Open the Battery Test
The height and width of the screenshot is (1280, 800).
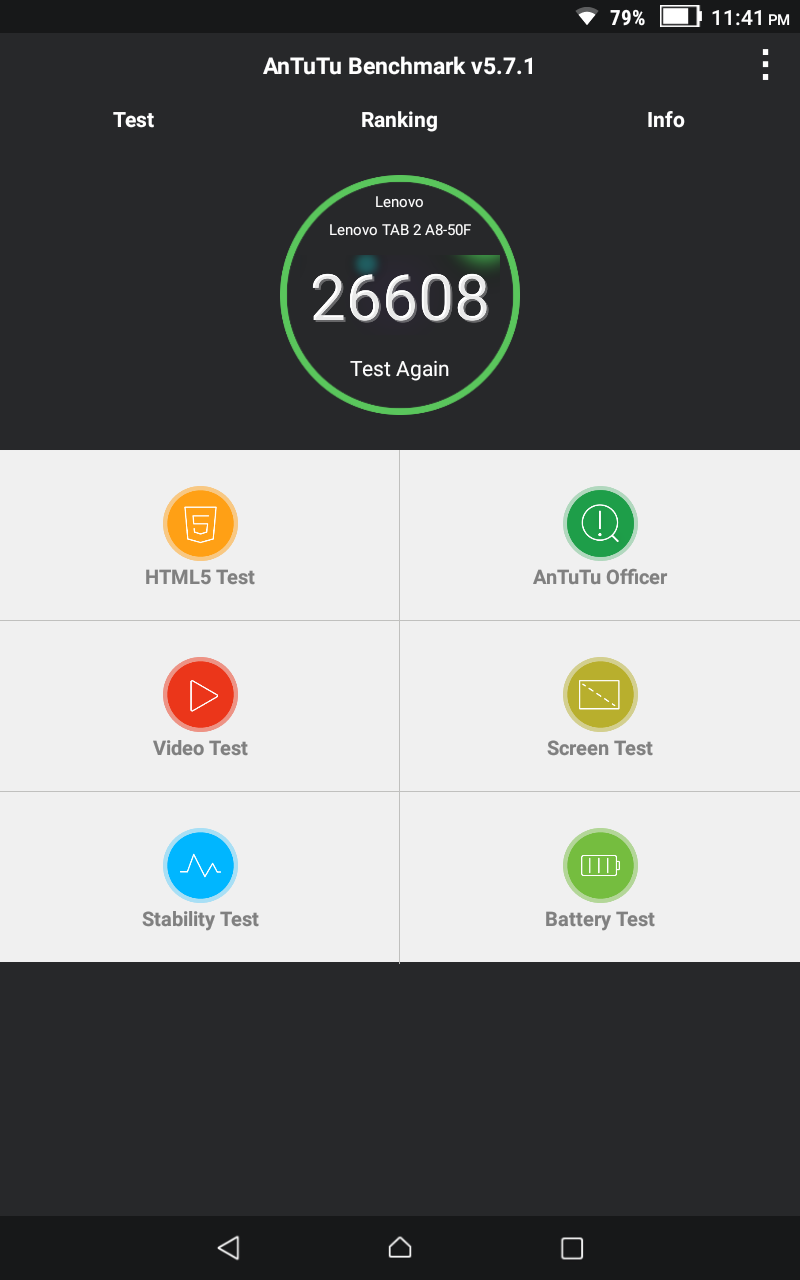(x=600, y=878)
